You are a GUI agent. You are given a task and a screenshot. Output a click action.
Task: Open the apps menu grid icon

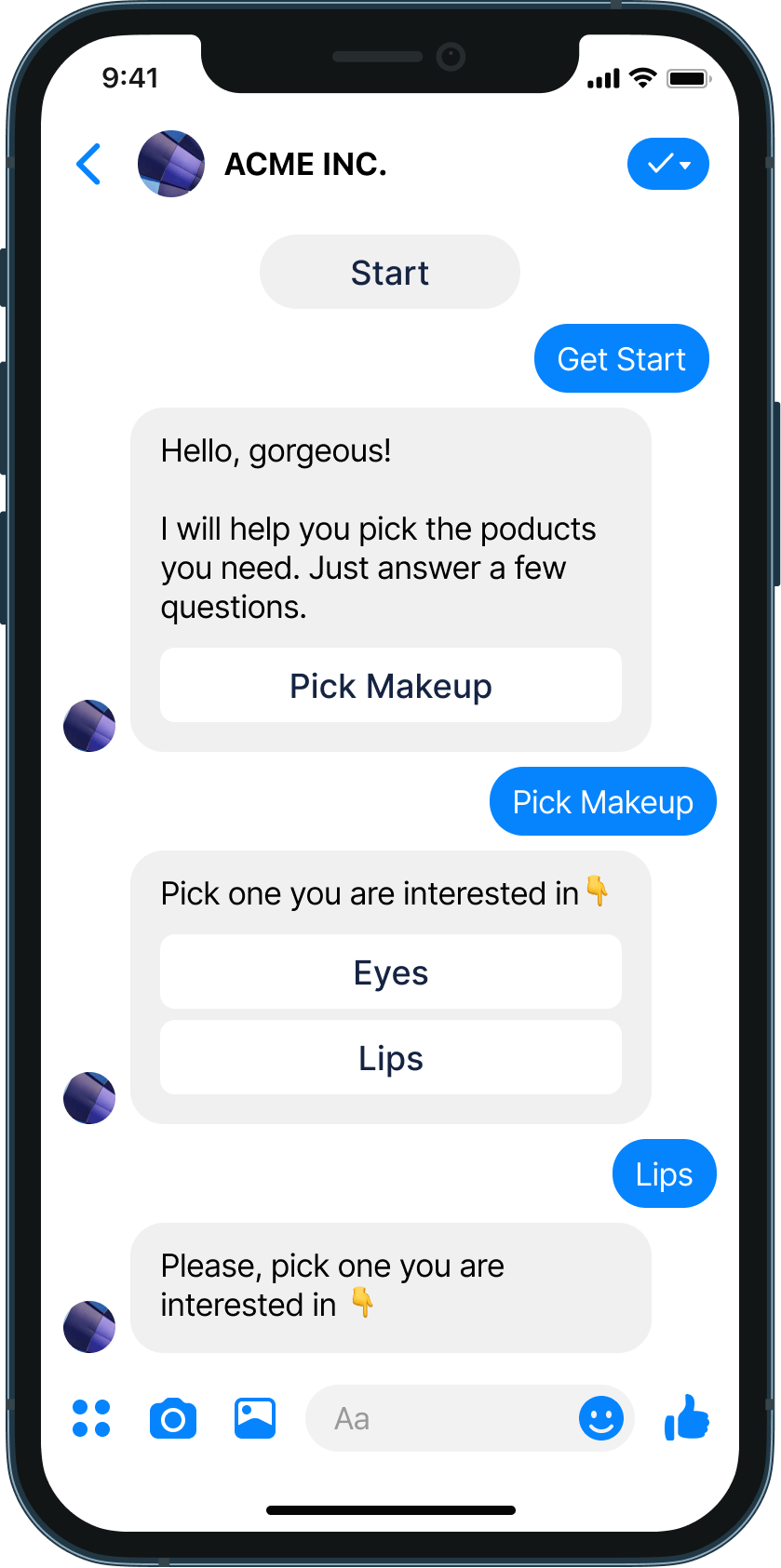click(x=90, y=1418)
